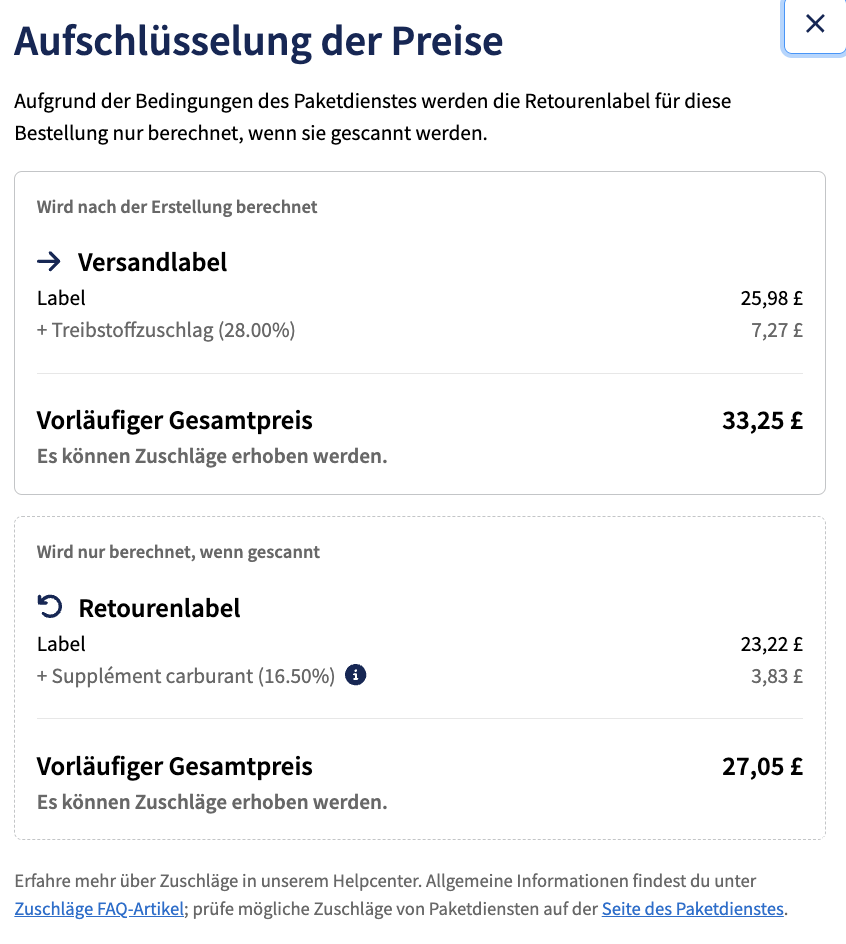The width and height of the screenshot is (846, 944).
Task: Open the Zuschläge FAQ-Artikel link
Action: (98, 909)
